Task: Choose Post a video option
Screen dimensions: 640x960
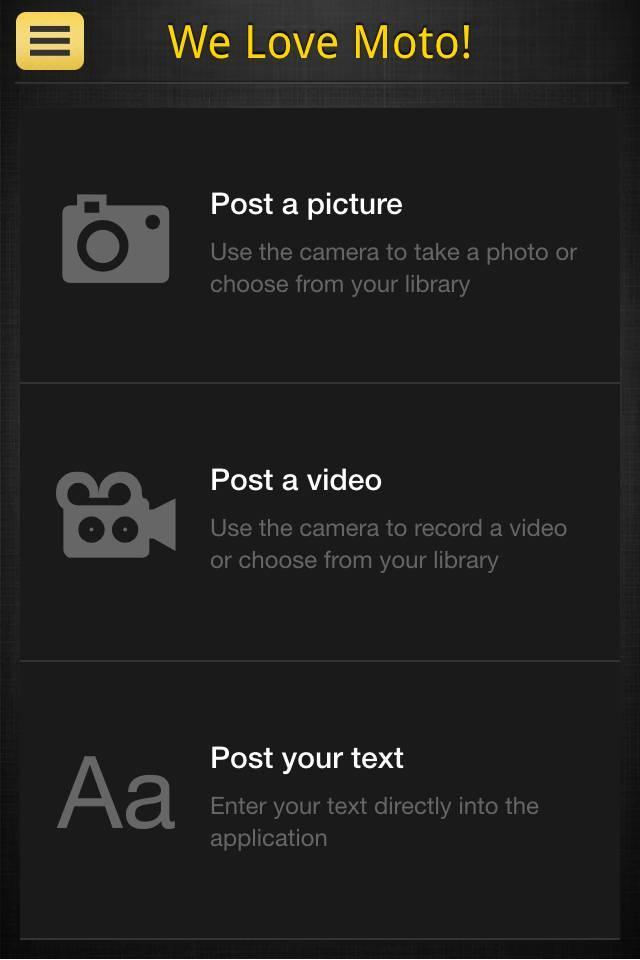Action: click(x=320, y=520)
